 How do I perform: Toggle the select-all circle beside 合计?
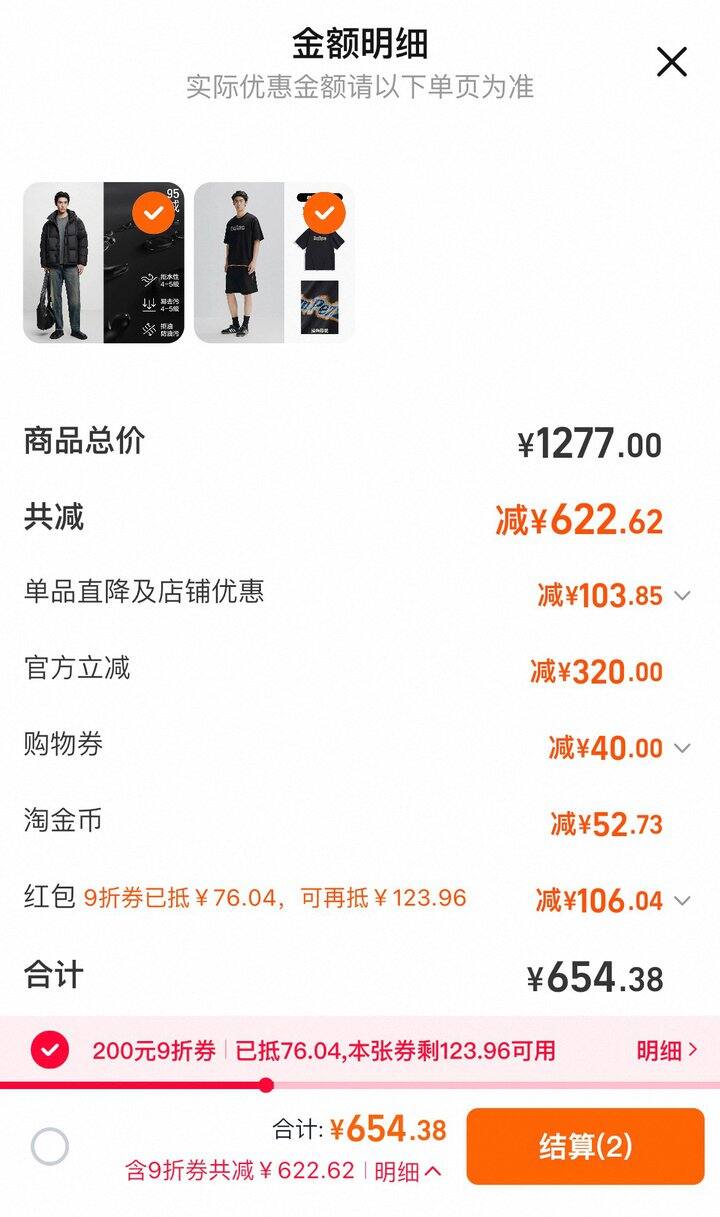click(50, 1146)
